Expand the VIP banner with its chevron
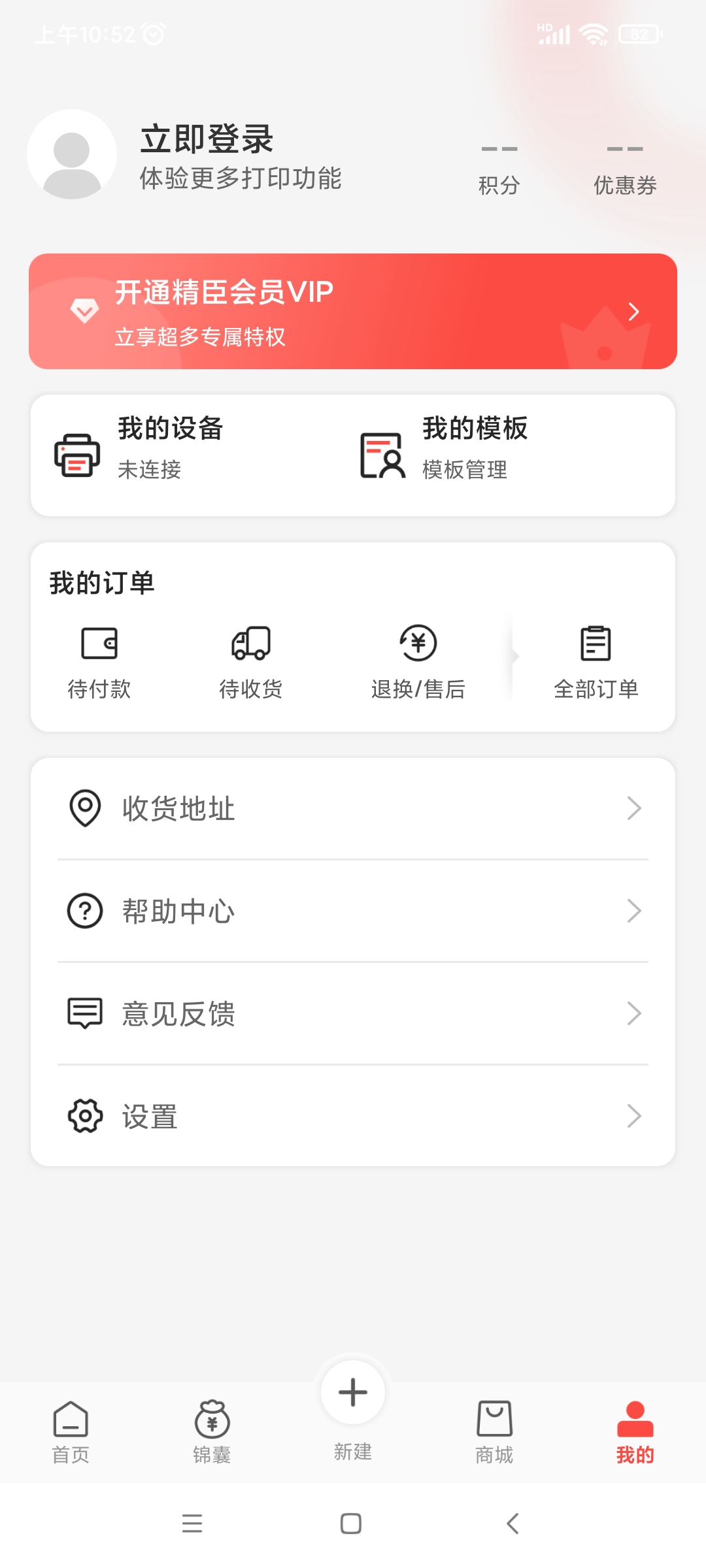706x1568 pixels. [633, 312]
